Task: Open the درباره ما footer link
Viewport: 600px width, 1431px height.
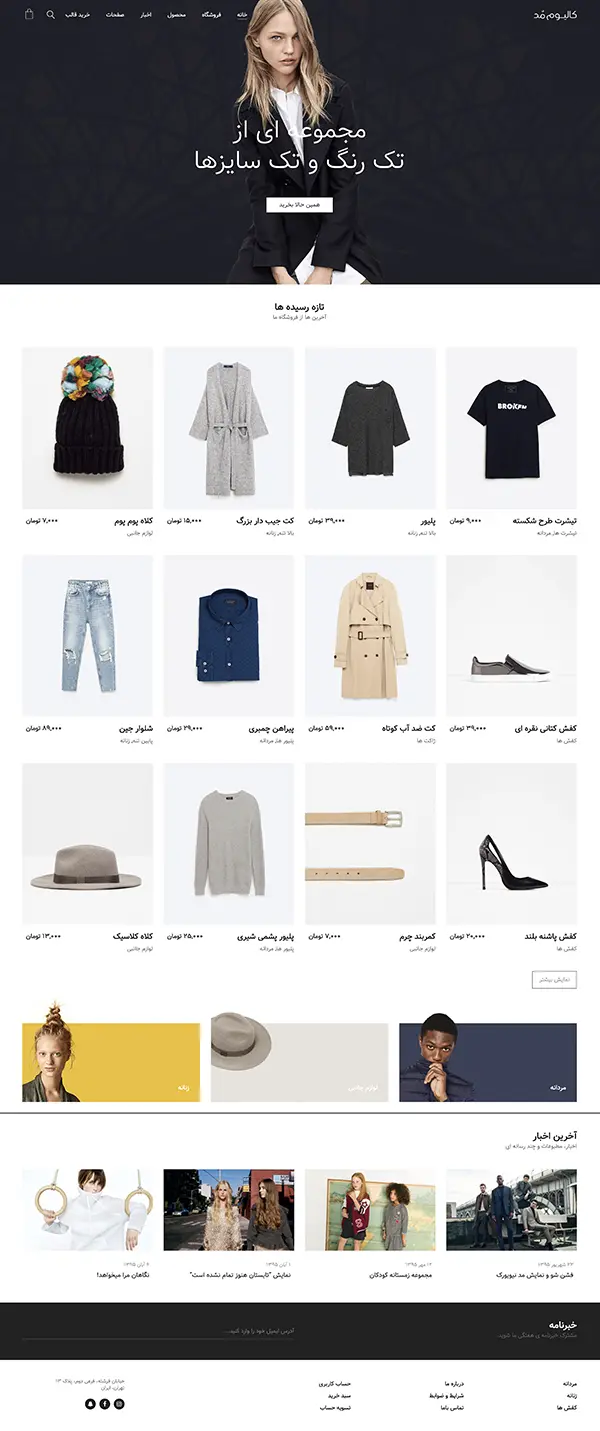Action: pos(454,1384)
